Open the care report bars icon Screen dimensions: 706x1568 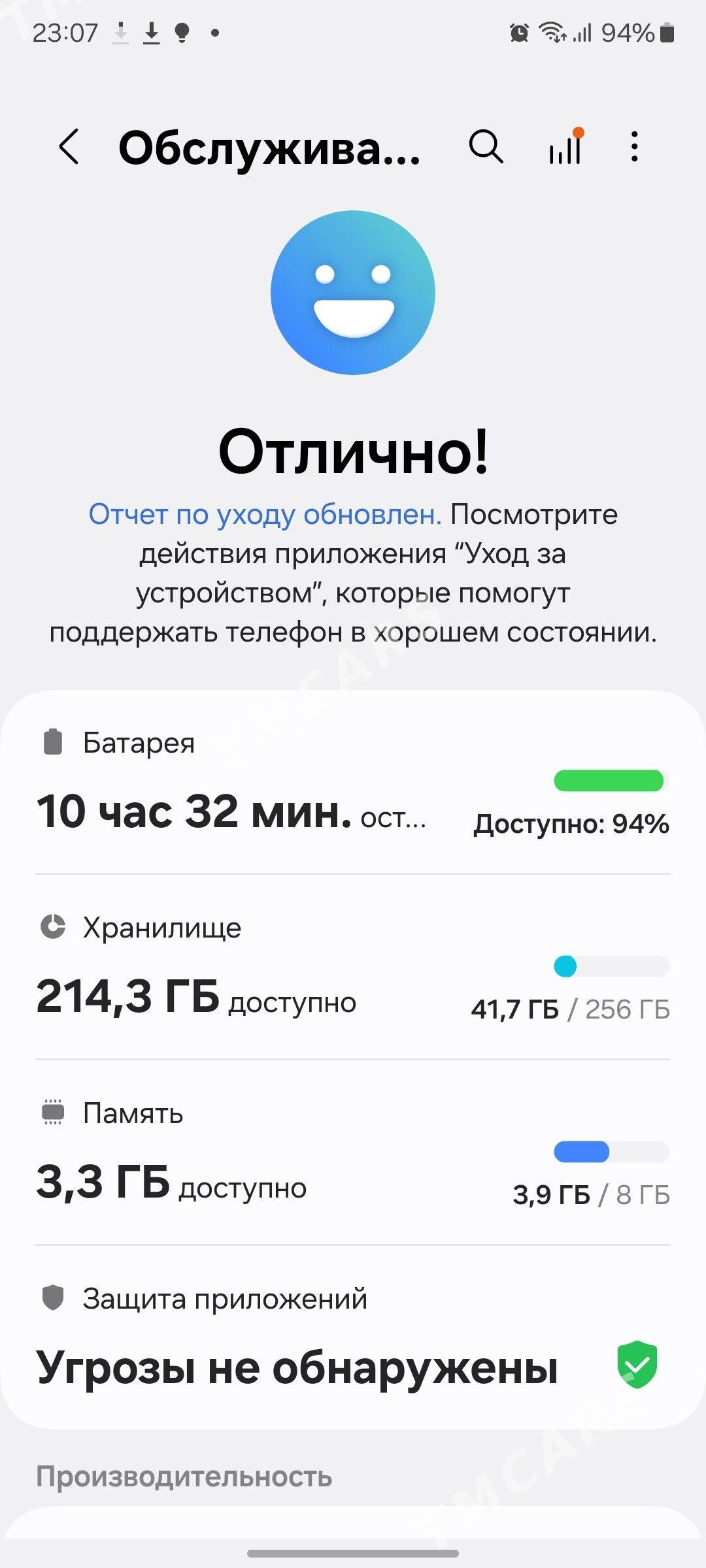tap(566, 146)
